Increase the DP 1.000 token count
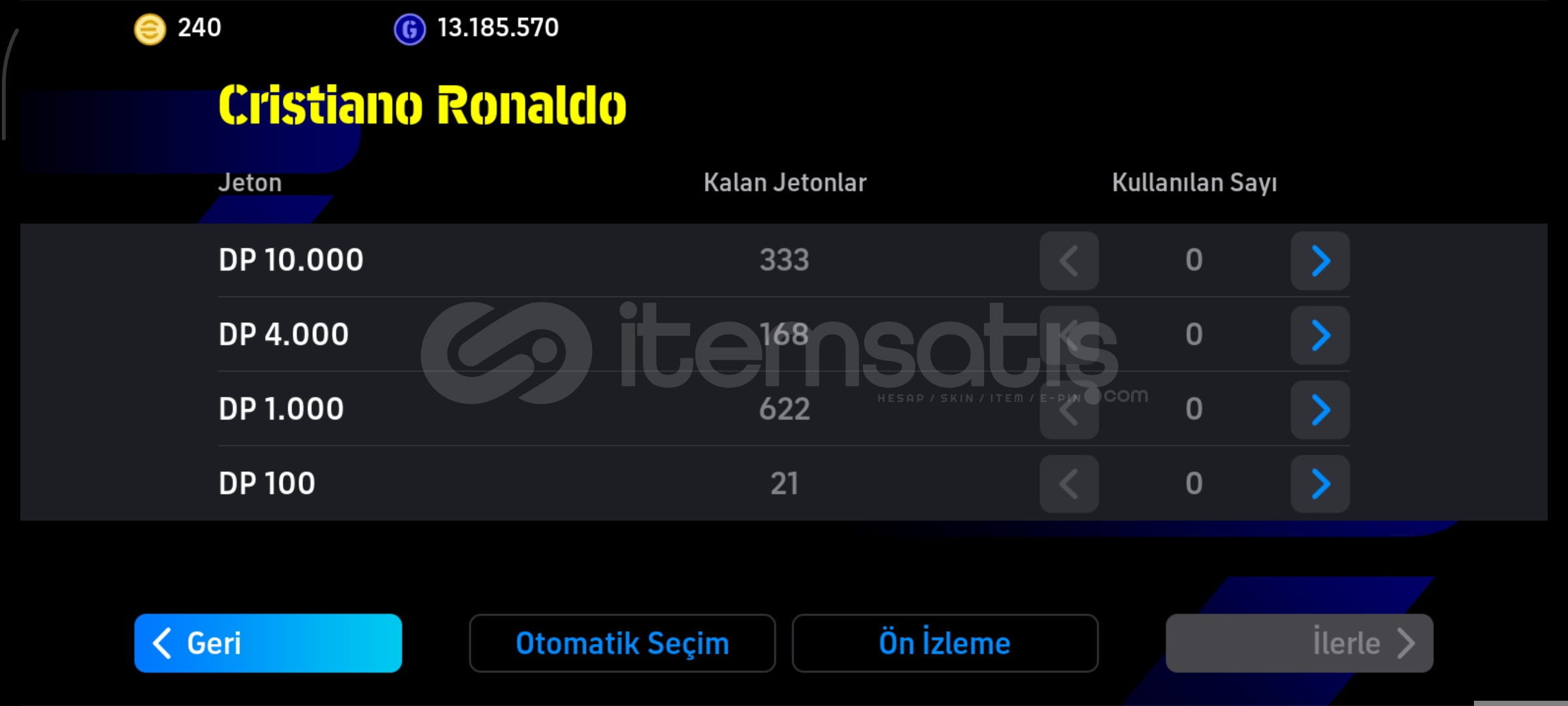 1320,410
